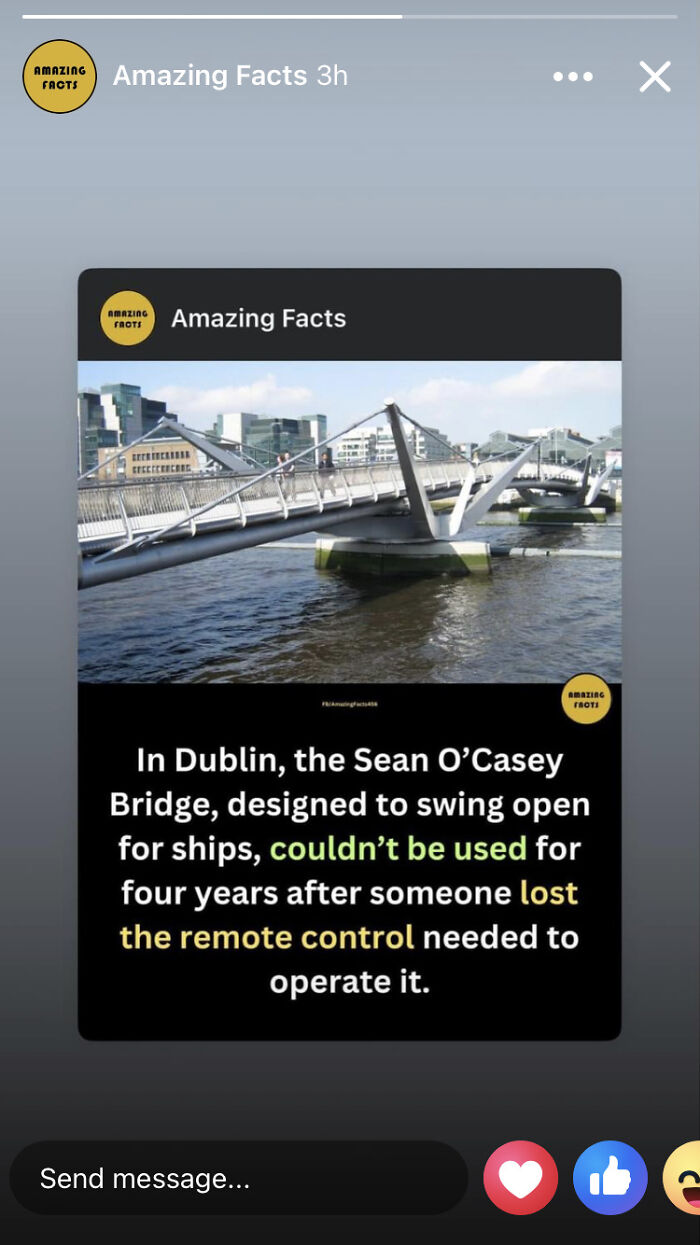Open the Amazing Facts profile picture
The height and width of the screenshot is (1245, 700).
point(60,76)
